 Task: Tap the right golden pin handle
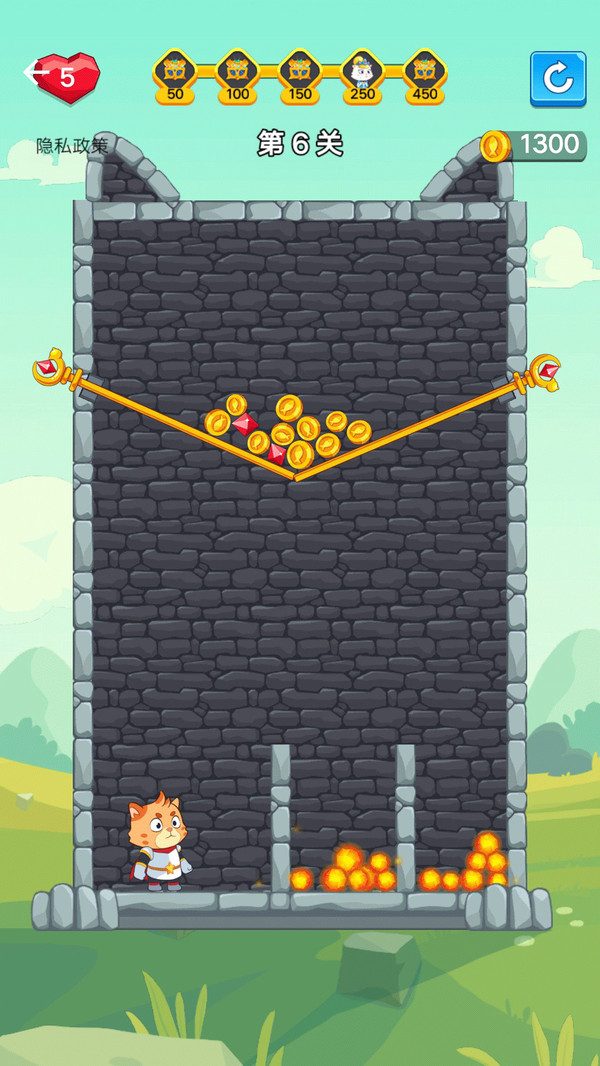tap(544, 372)
